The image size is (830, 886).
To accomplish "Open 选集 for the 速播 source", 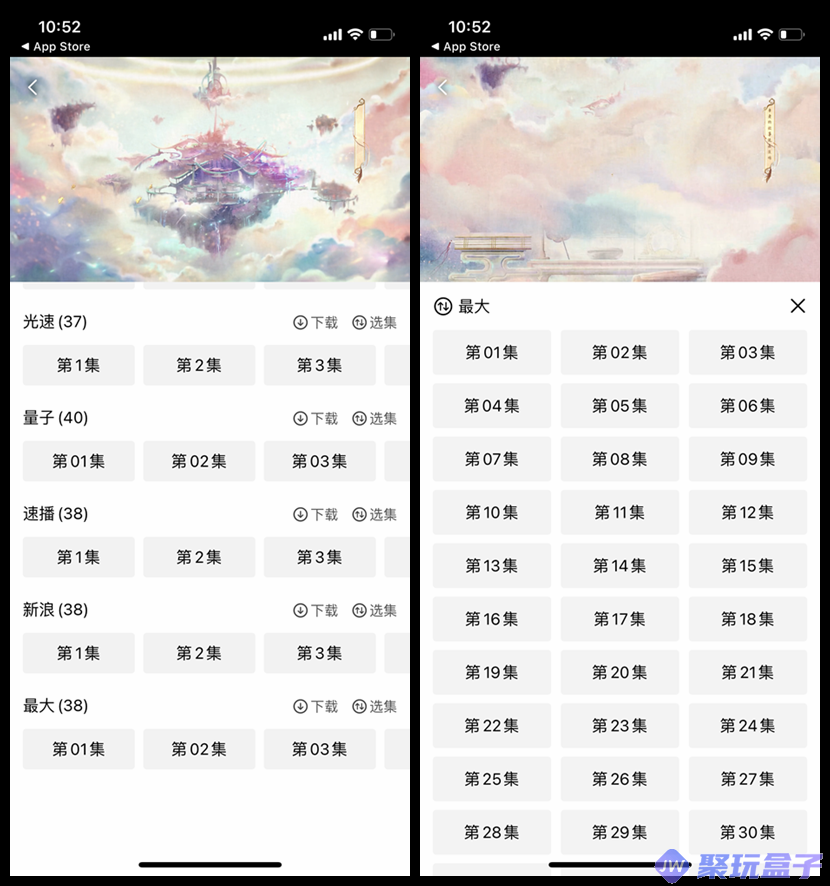I will pyautogui.click(x=375, y=514).
